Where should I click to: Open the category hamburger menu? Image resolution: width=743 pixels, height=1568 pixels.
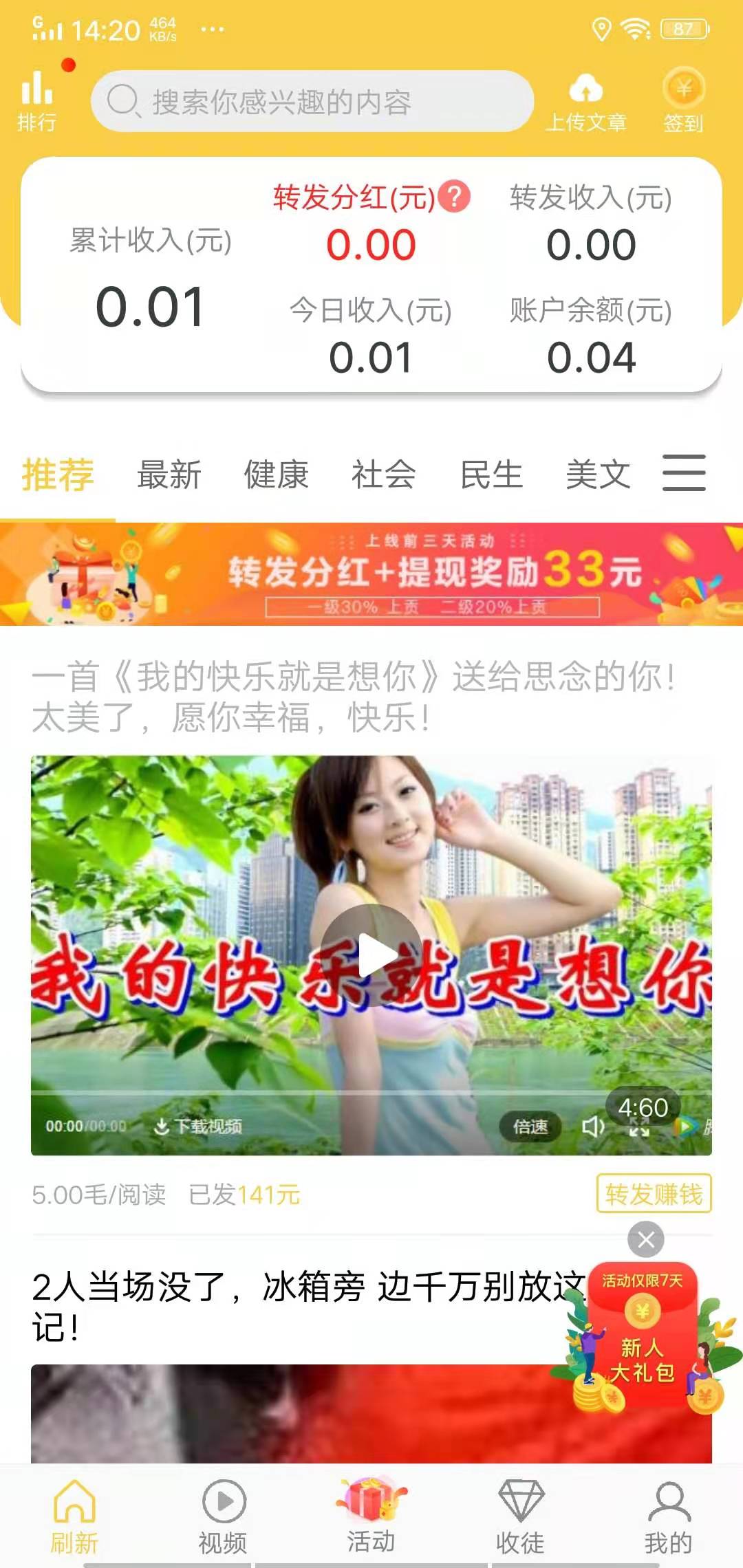click(x=684, y=473)
